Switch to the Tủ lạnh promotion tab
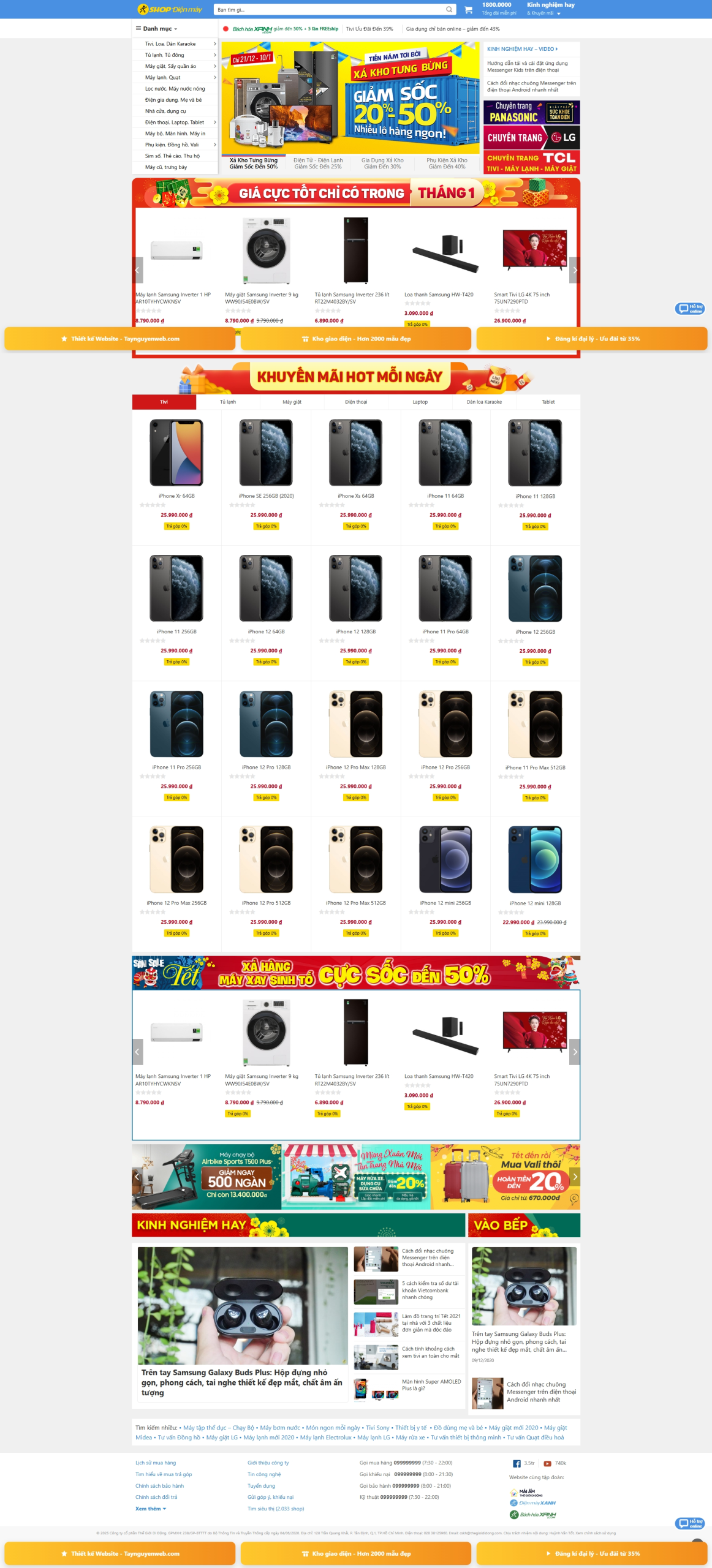The image size is (712, 1568). (228, 402)
